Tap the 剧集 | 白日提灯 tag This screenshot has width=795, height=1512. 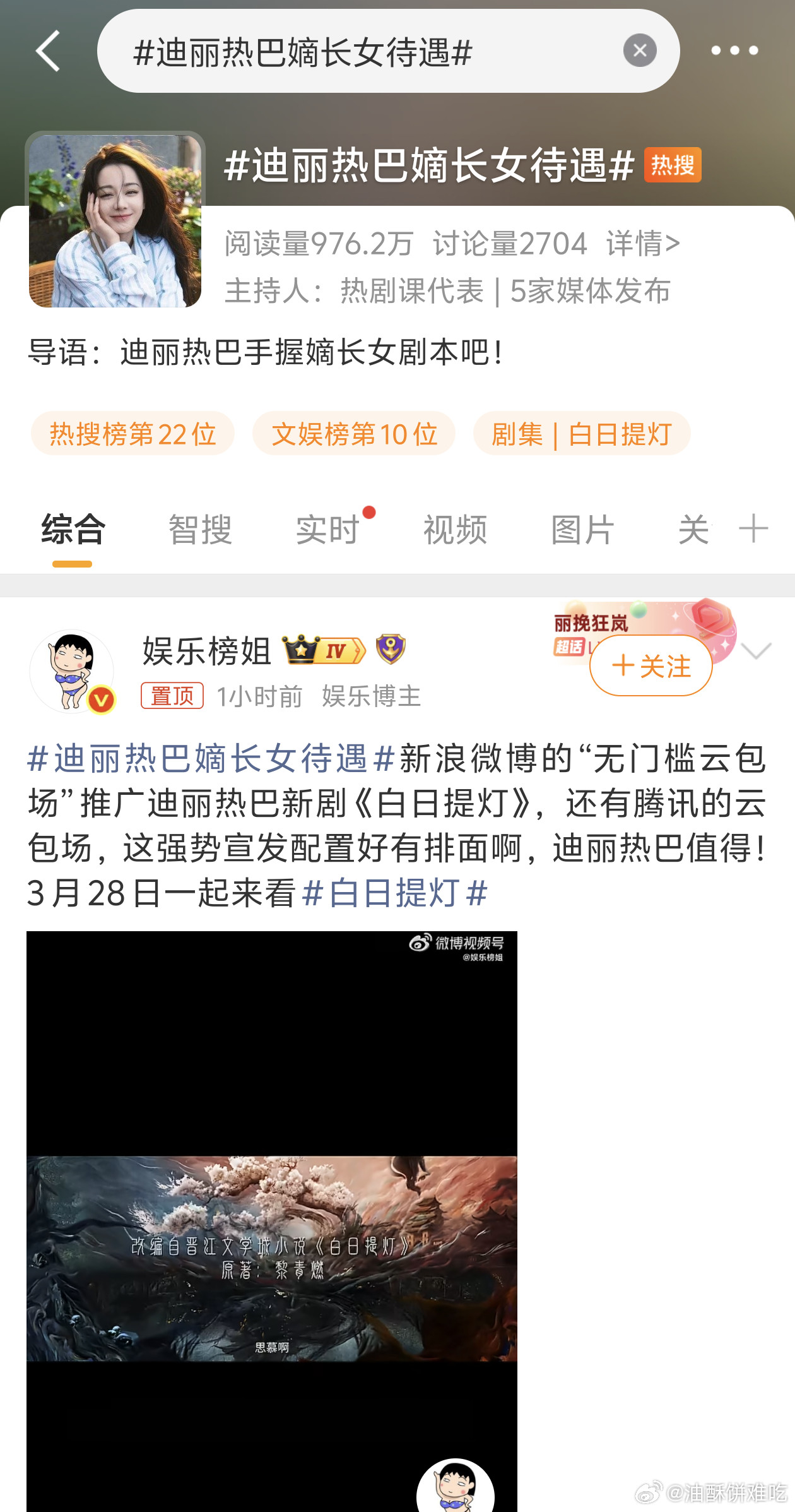(582, 433)
